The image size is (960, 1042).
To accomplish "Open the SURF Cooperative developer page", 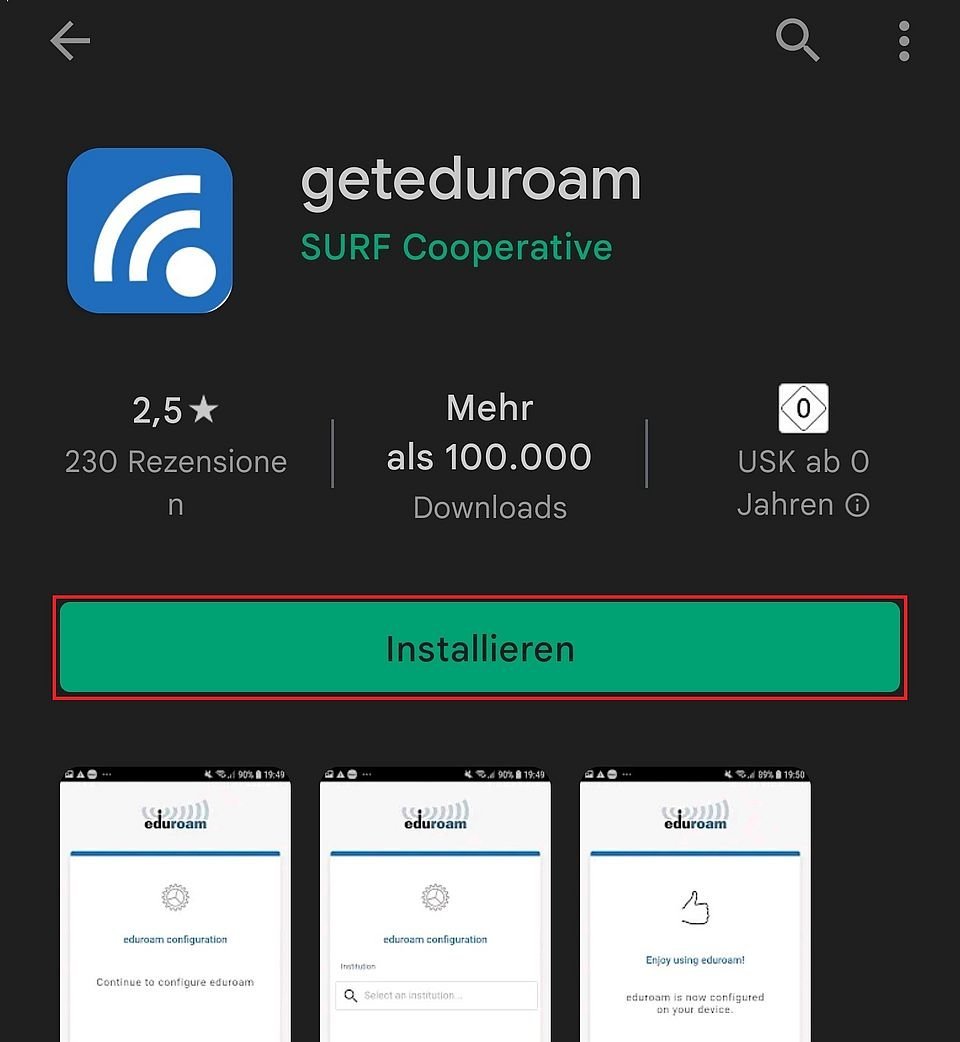I will point(456,247).
